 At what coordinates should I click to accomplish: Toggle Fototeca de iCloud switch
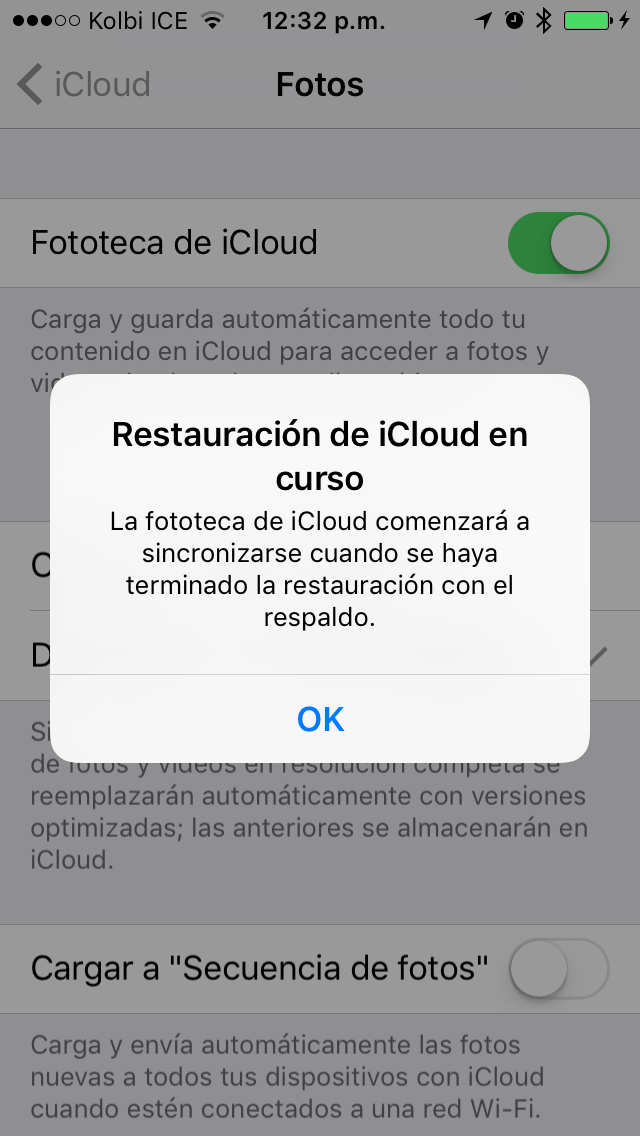click(x=558, y=243)
